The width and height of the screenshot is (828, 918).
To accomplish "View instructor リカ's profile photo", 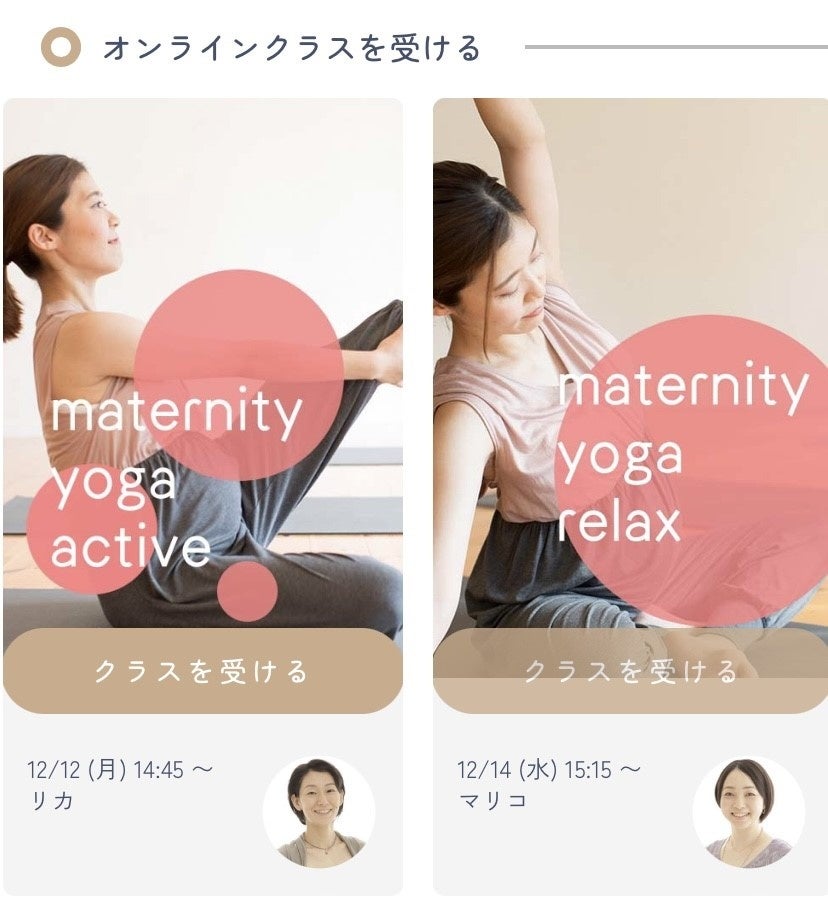I will (x=318, y=811).
